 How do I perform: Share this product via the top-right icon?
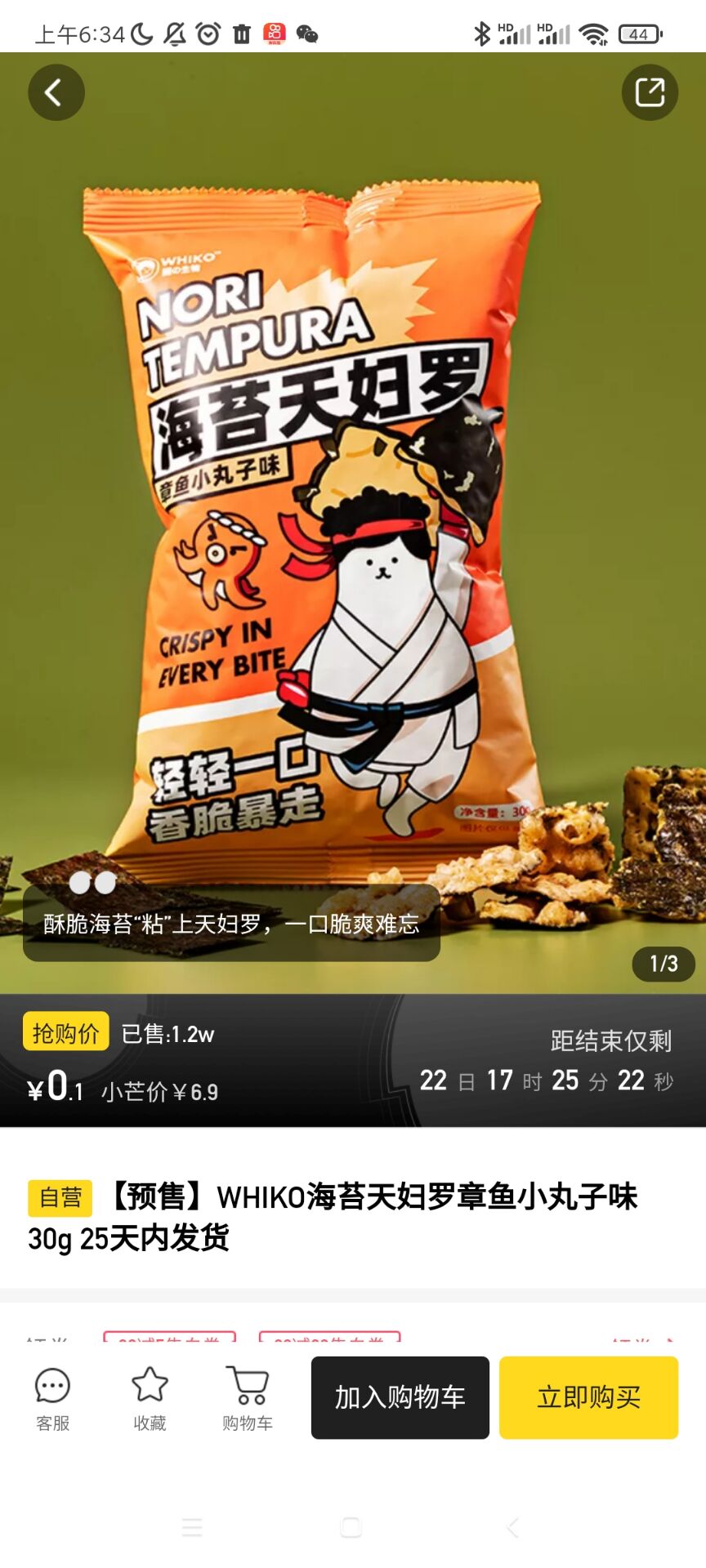pyautogui.click(x=650, y=92)
